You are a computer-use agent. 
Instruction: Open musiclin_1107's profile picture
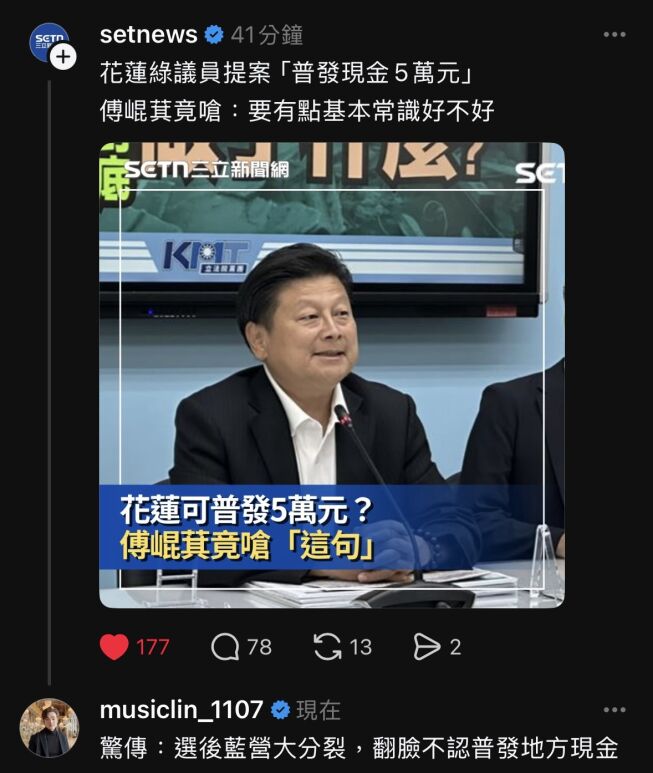(x=49, y=727)
